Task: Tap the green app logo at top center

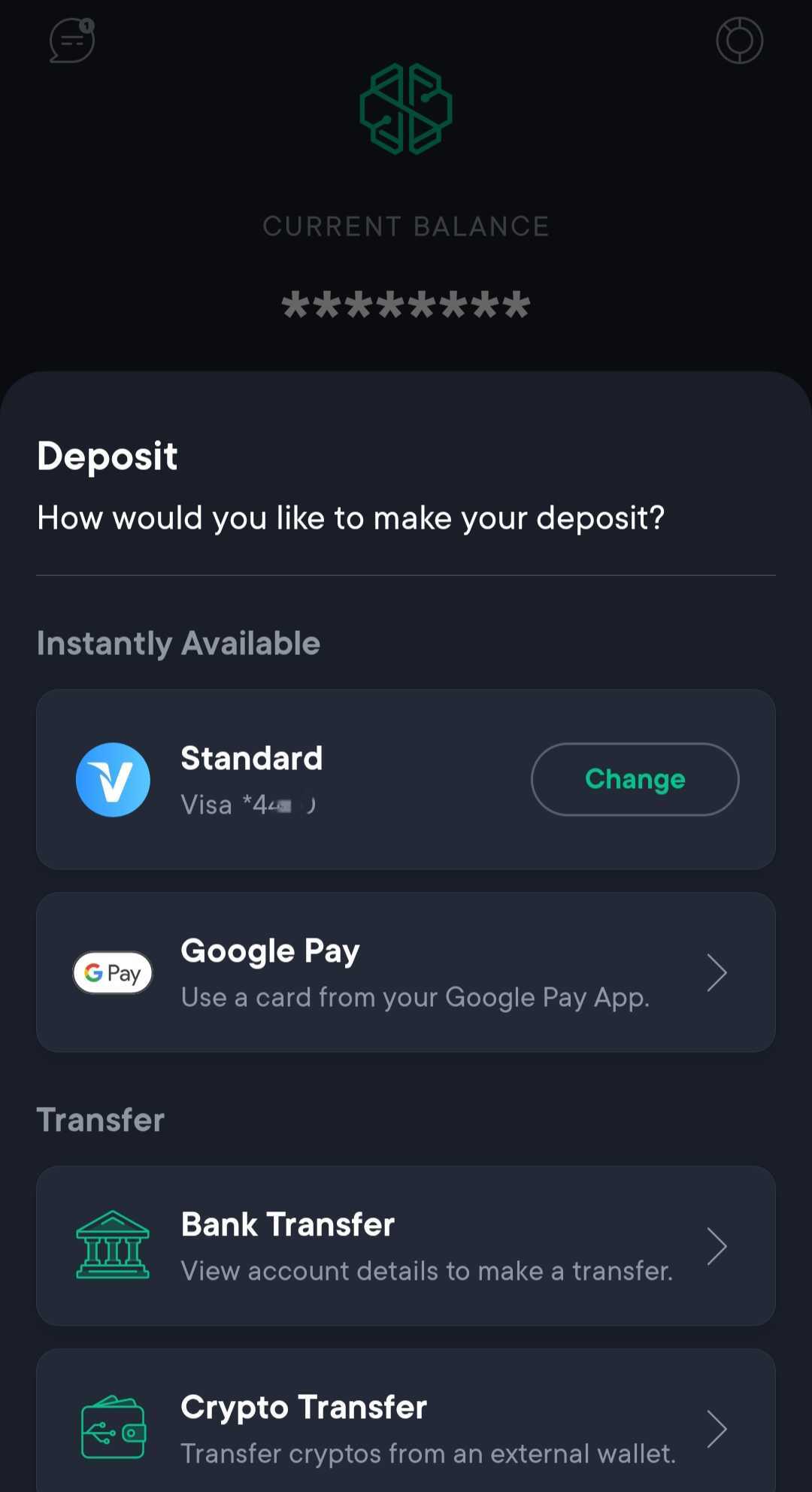Action: click(x=406, y=108)
